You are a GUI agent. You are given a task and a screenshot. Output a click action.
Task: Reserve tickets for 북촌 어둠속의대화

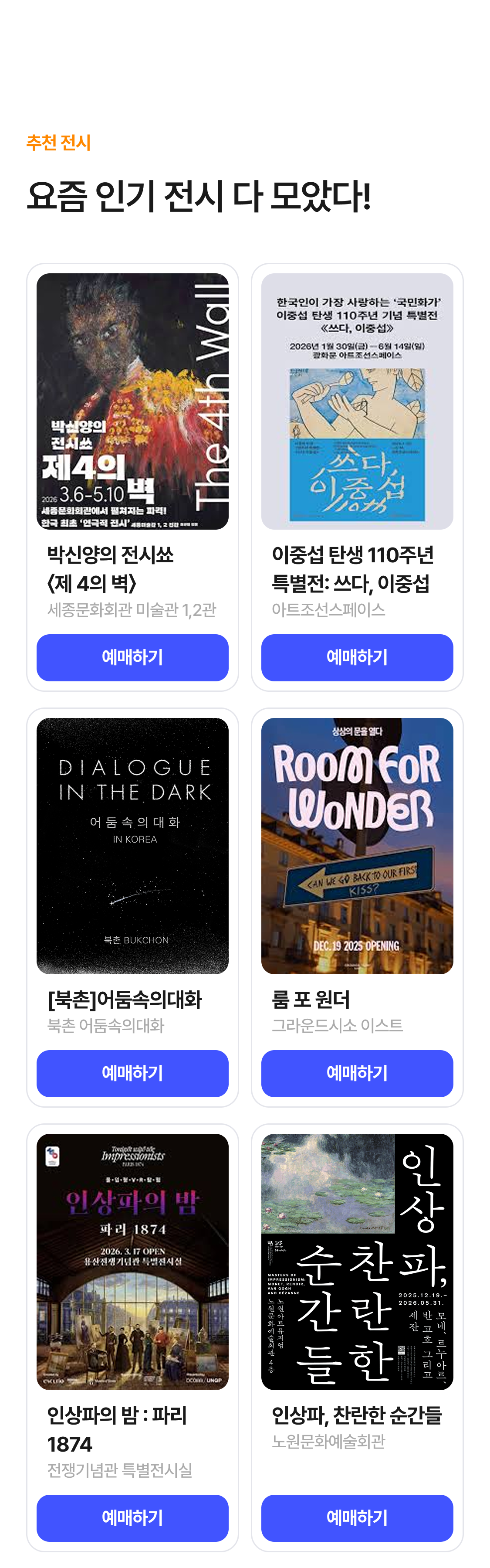click(132, 1073)
